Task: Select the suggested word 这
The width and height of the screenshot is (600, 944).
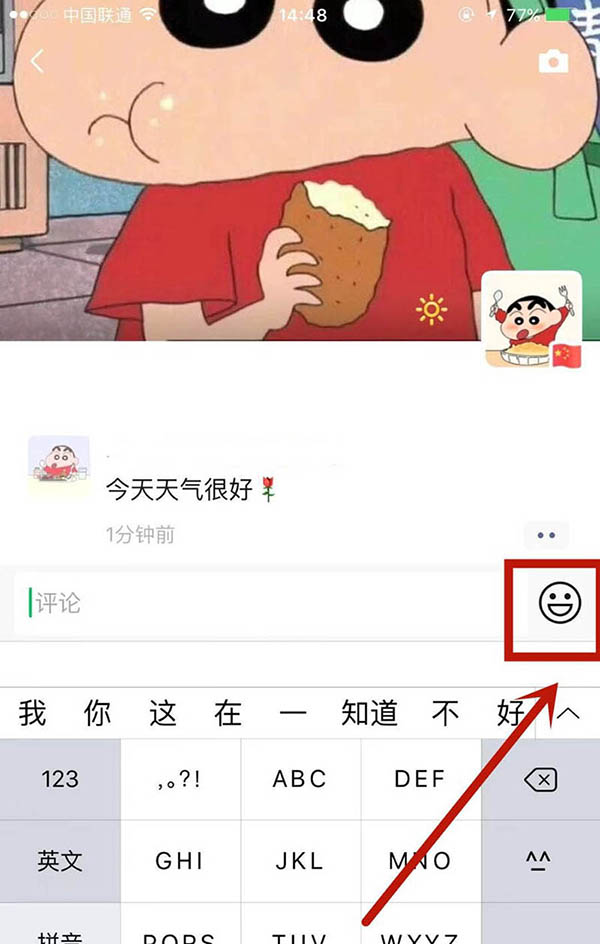Action: (x=162, y=713)
